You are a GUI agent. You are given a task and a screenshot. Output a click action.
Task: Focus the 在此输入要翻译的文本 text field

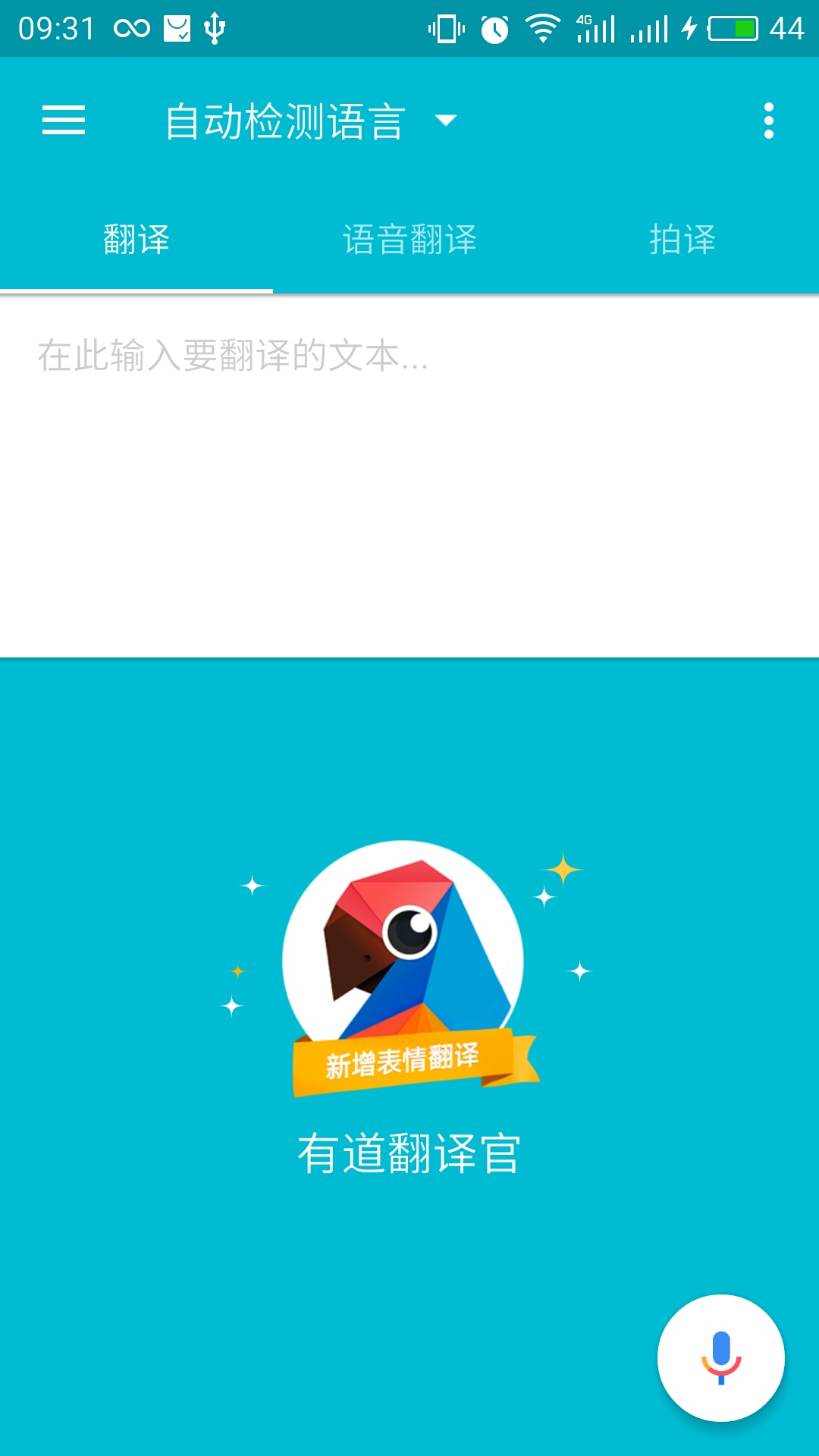(409, 470)
